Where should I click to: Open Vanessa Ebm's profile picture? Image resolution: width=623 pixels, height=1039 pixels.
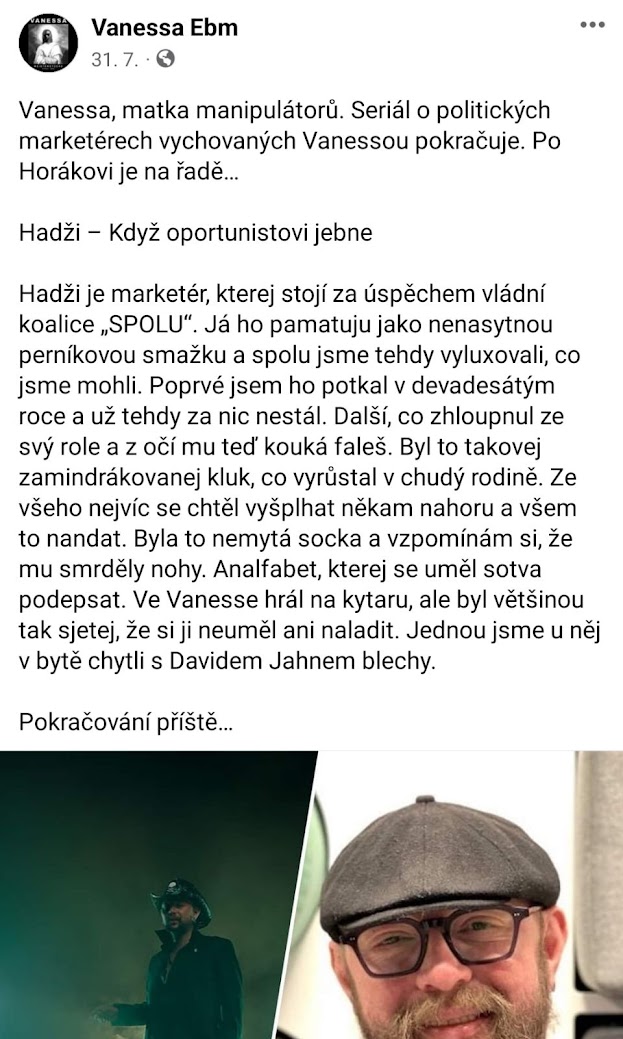(x=46, y=42)
